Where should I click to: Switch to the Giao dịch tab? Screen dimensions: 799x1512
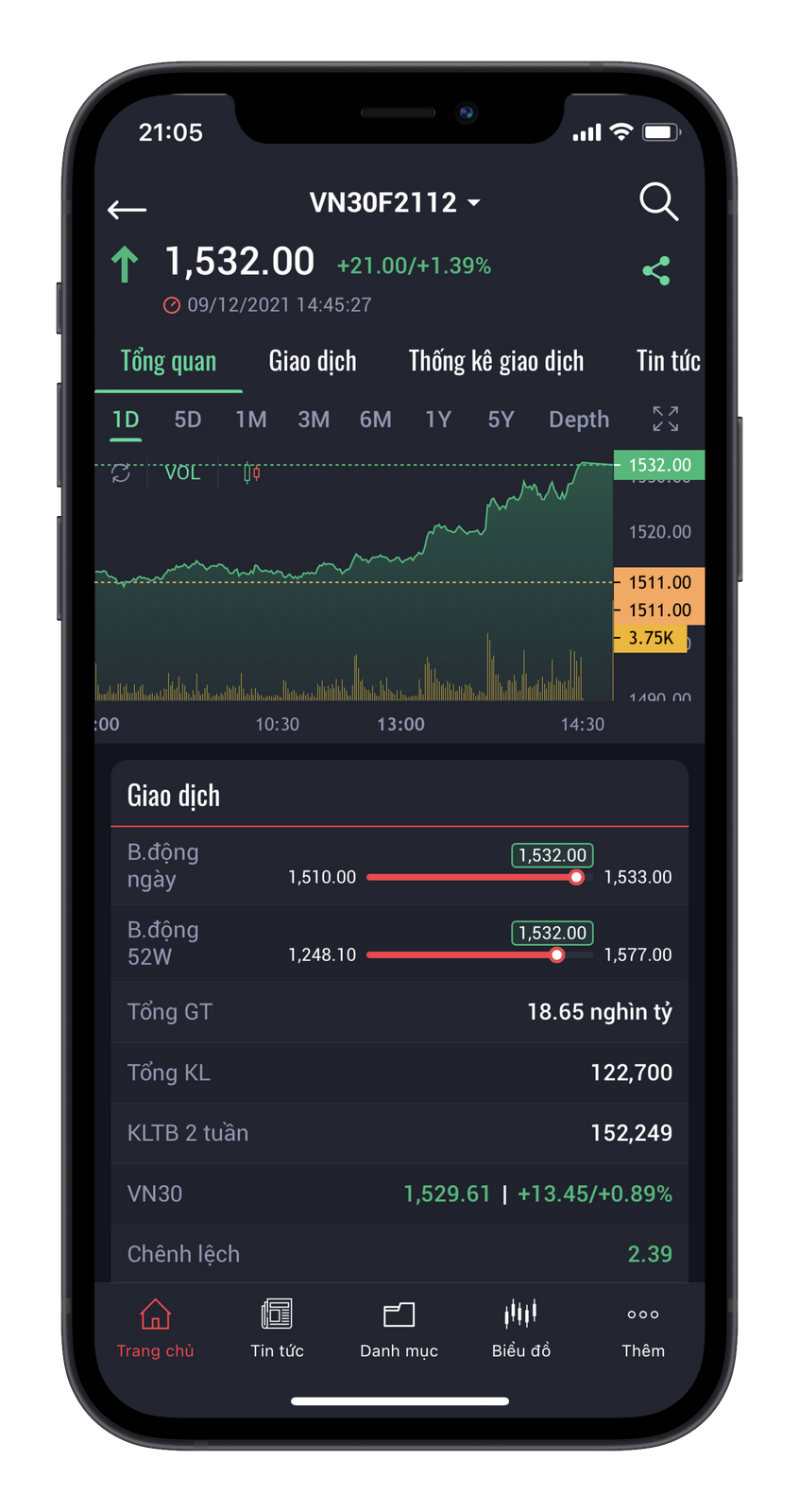[313, 361]
